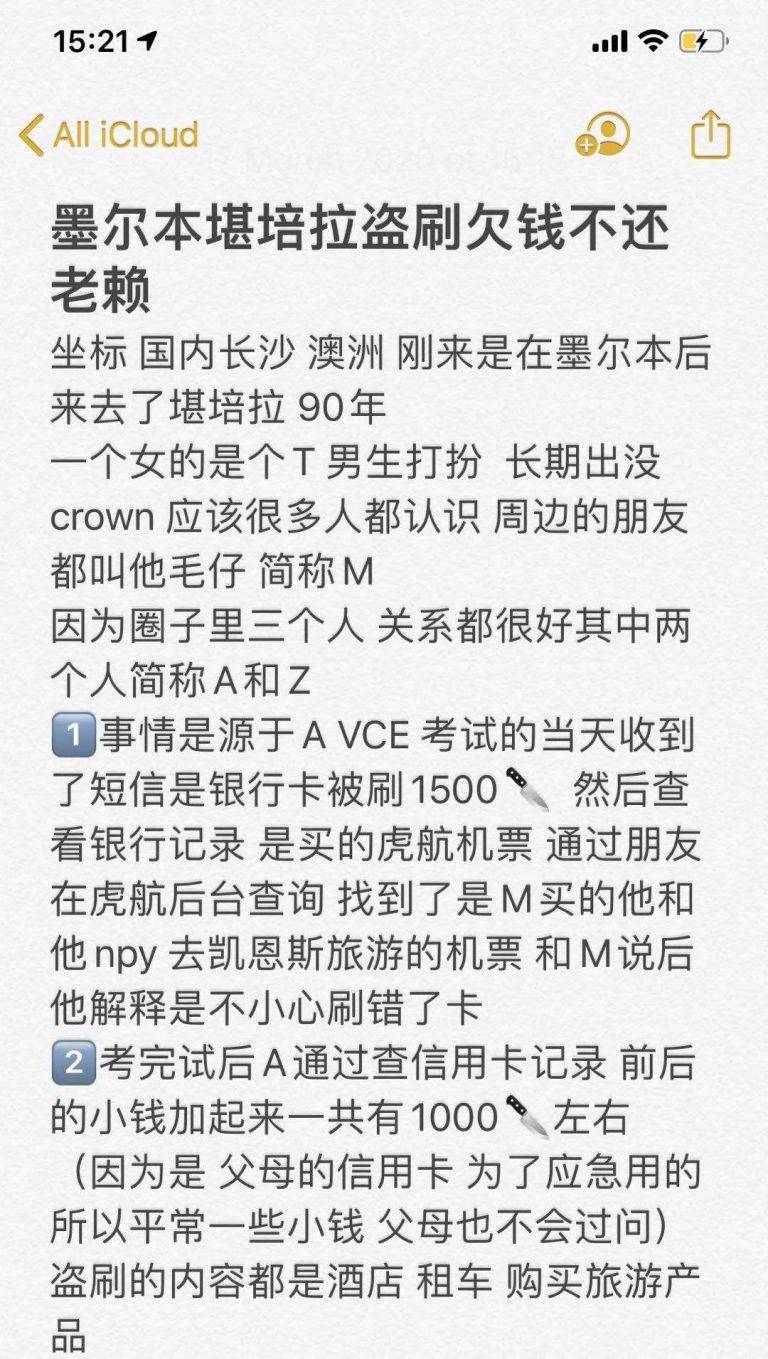Share this note
The image size is (768, 1359).
[711, 135]
